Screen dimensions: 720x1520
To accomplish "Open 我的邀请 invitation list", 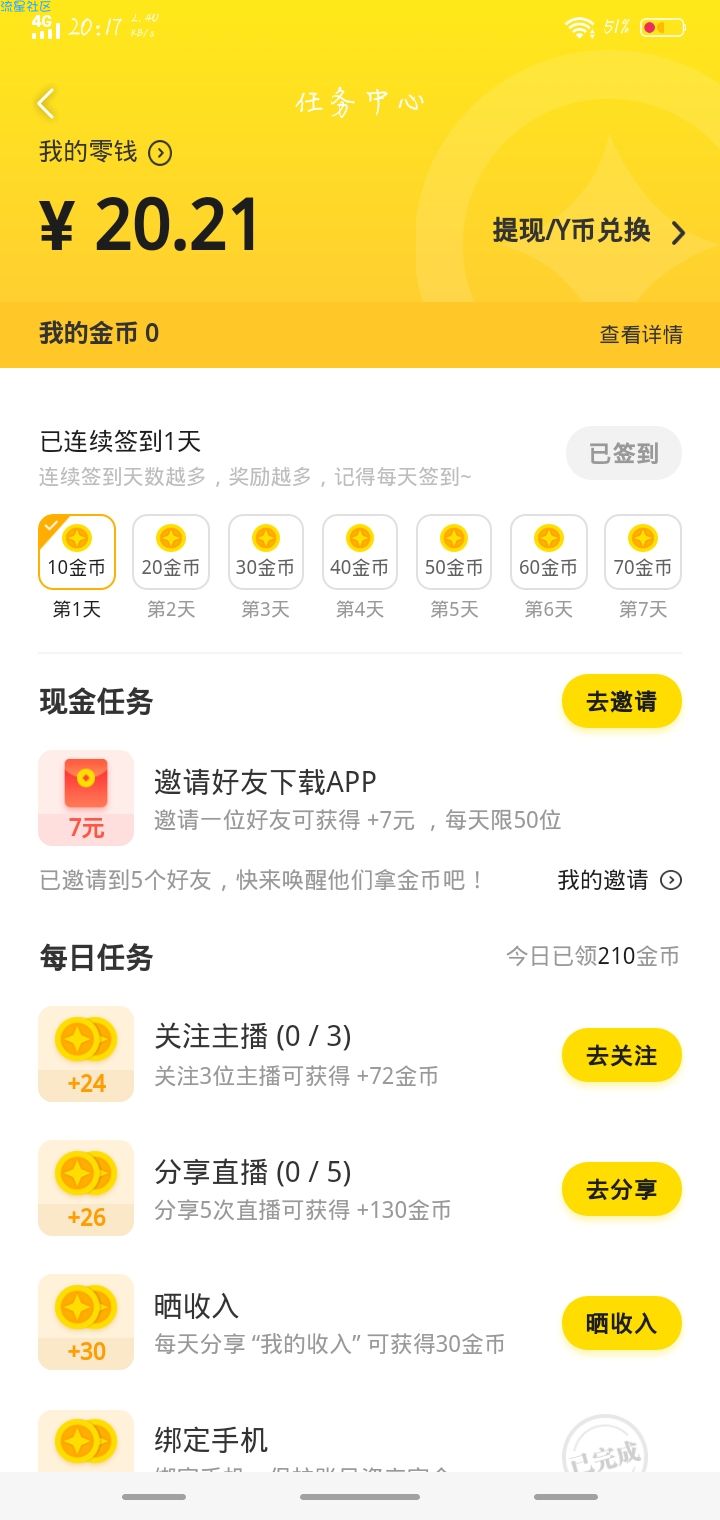I will point(620,880).
